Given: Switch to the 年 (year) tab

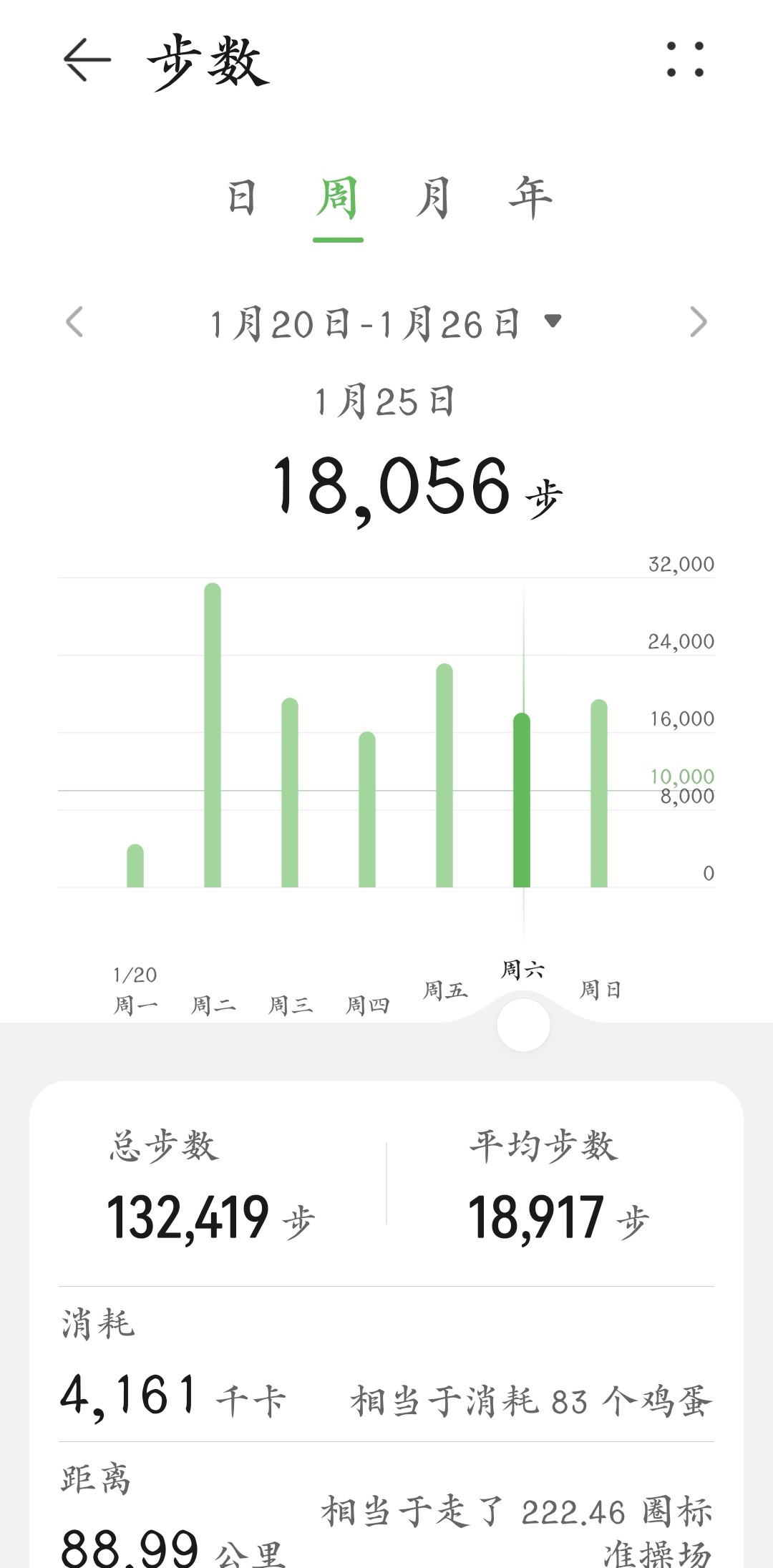Looking at the screenshot, I should tap(530, 198).
